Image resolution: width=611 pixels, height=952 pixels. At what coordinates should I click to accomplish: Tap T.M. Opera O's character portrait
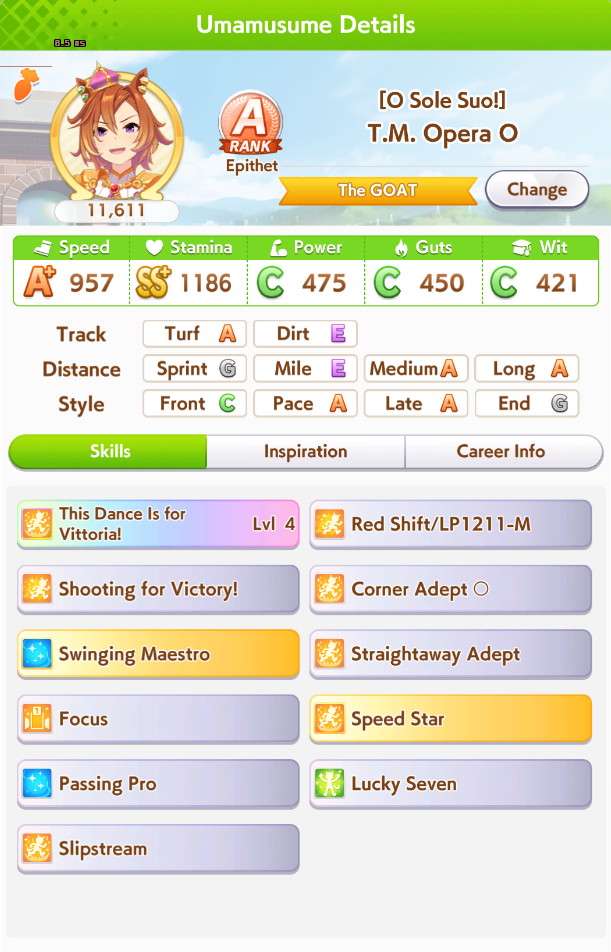[116, 135]
